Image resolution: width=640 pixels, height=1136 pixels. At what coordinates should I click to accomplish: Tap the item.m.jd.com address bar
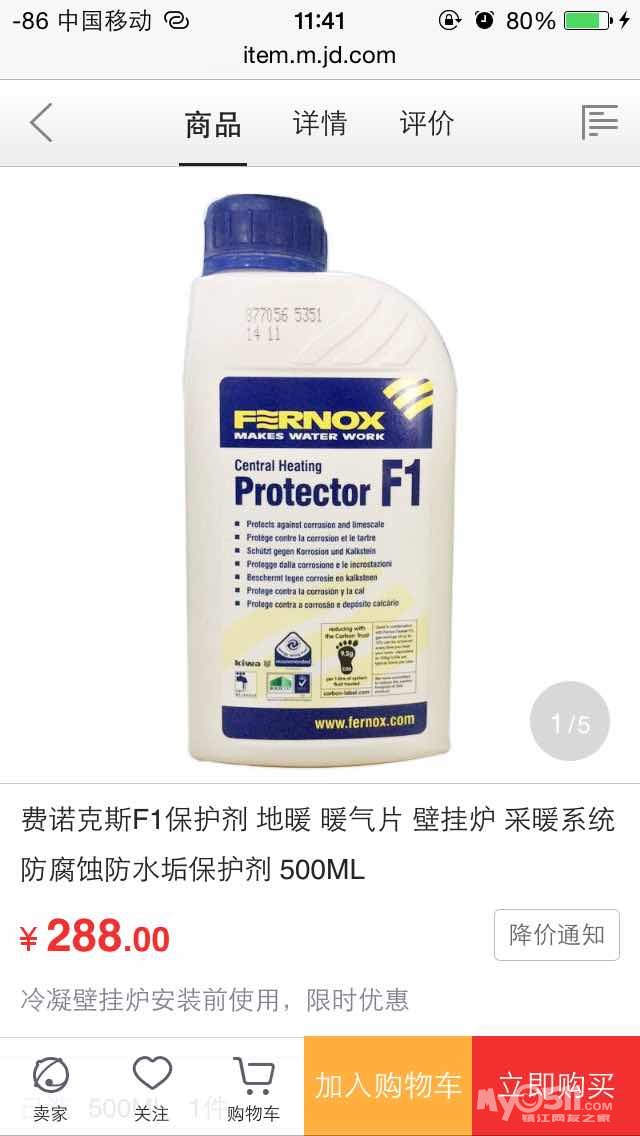[x=320, y=55]
